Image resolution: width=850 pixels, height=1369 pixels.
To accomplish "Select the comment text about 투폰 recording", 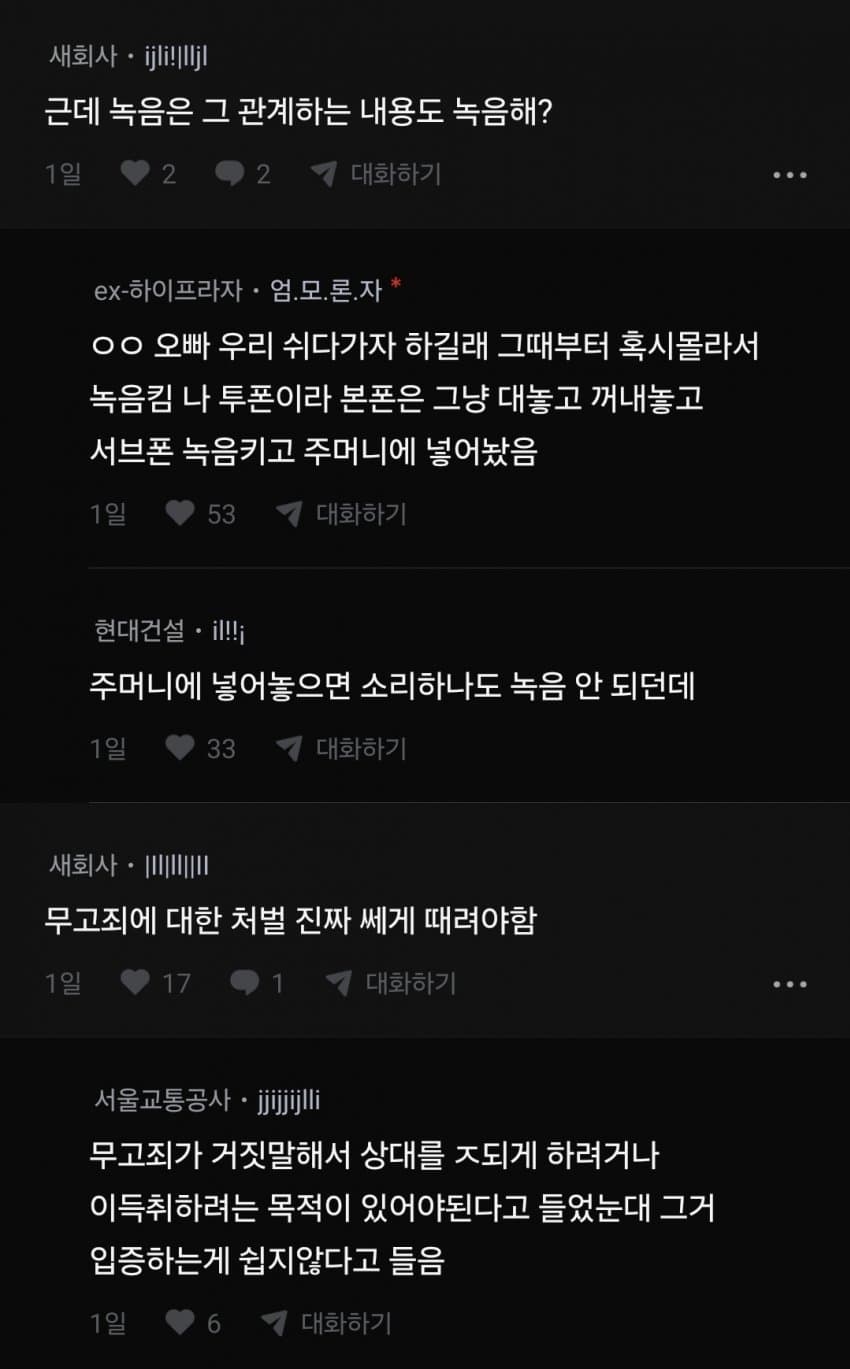I will (x=400, y=403).
